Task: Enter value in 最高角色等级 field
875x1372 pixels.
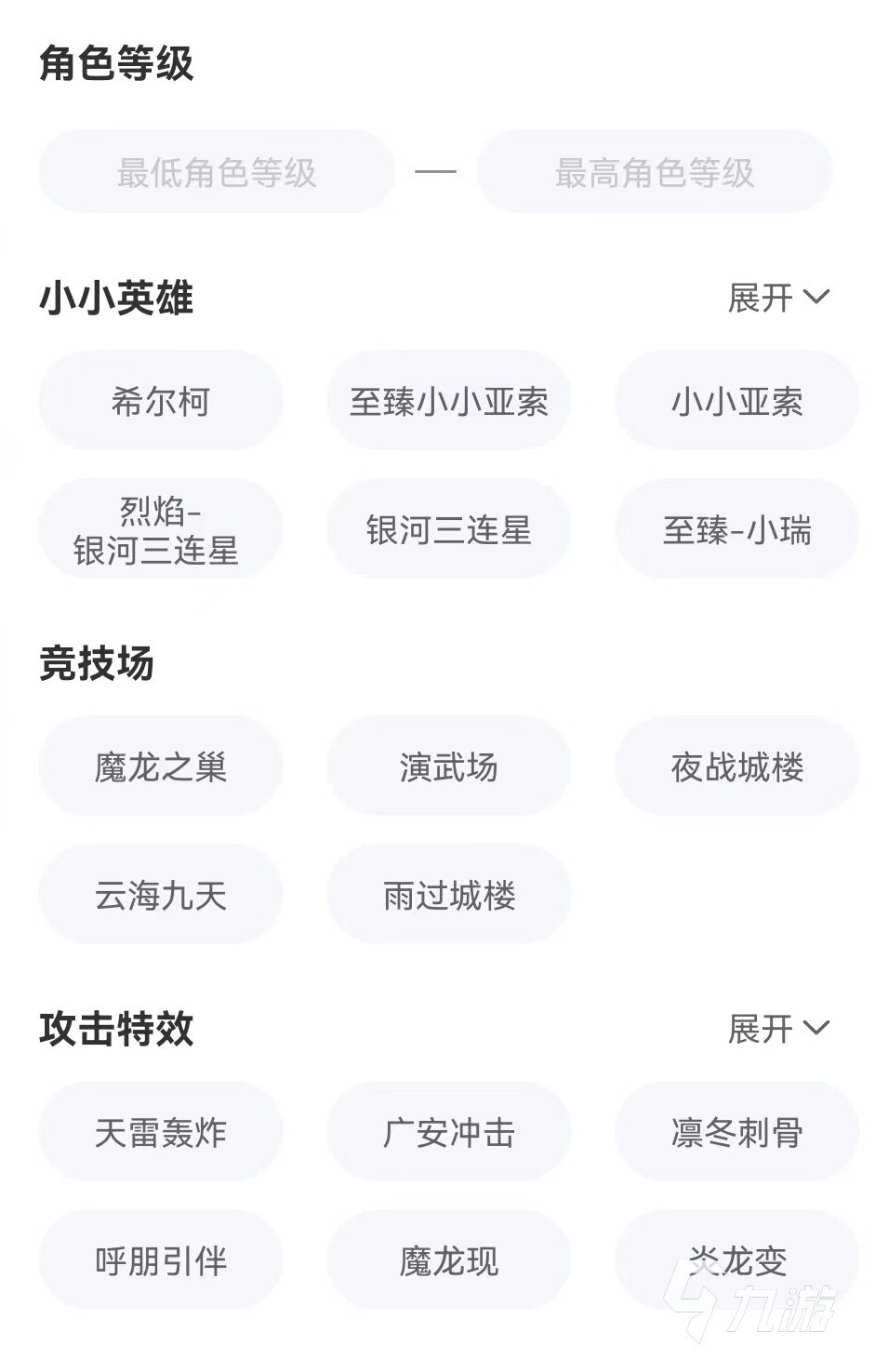Action: [x=654, y=172]
